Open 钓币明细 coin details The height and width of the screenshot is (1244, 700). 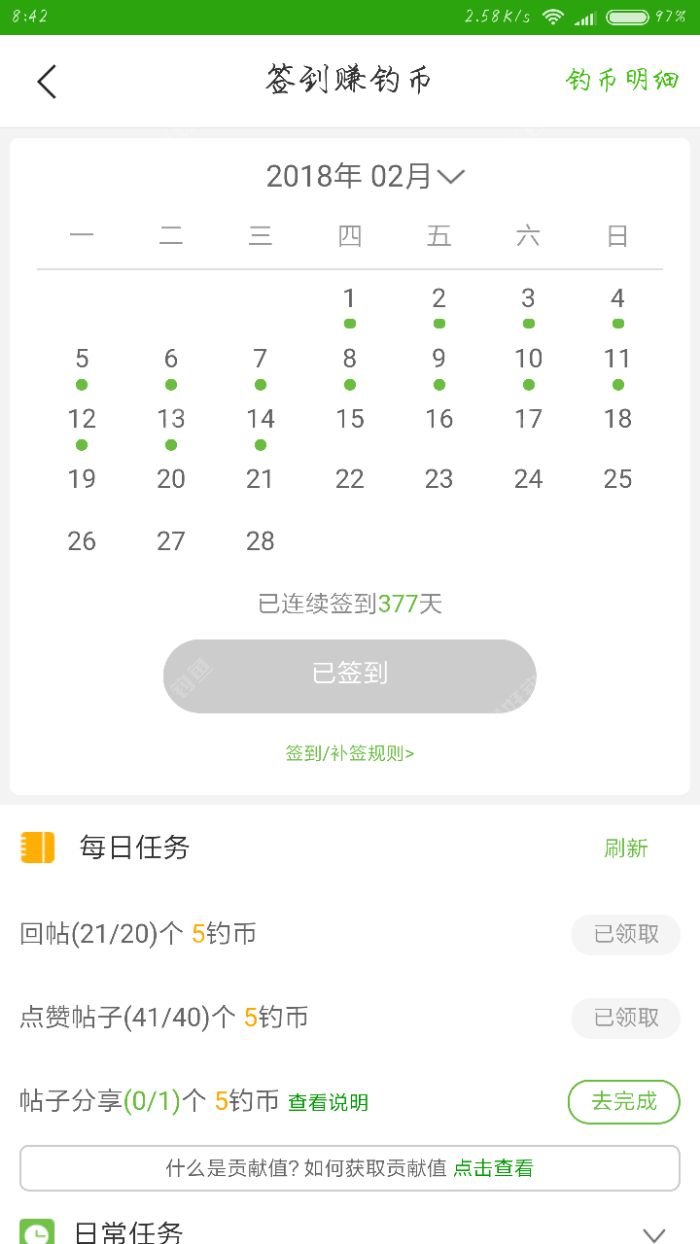(622, 81)
